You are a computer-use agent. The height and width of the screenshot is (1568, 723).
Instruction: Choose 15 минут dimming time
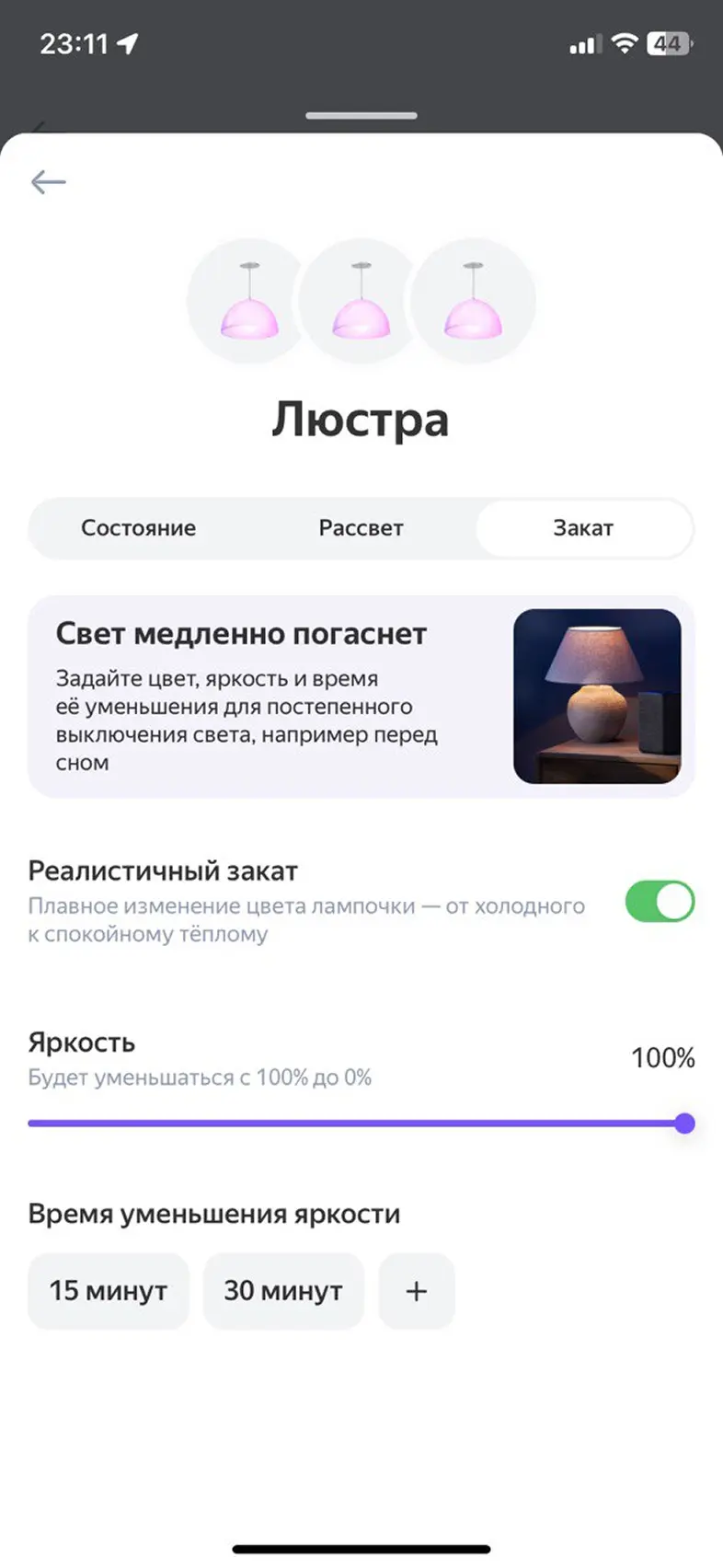click(x=109, y=1291)
